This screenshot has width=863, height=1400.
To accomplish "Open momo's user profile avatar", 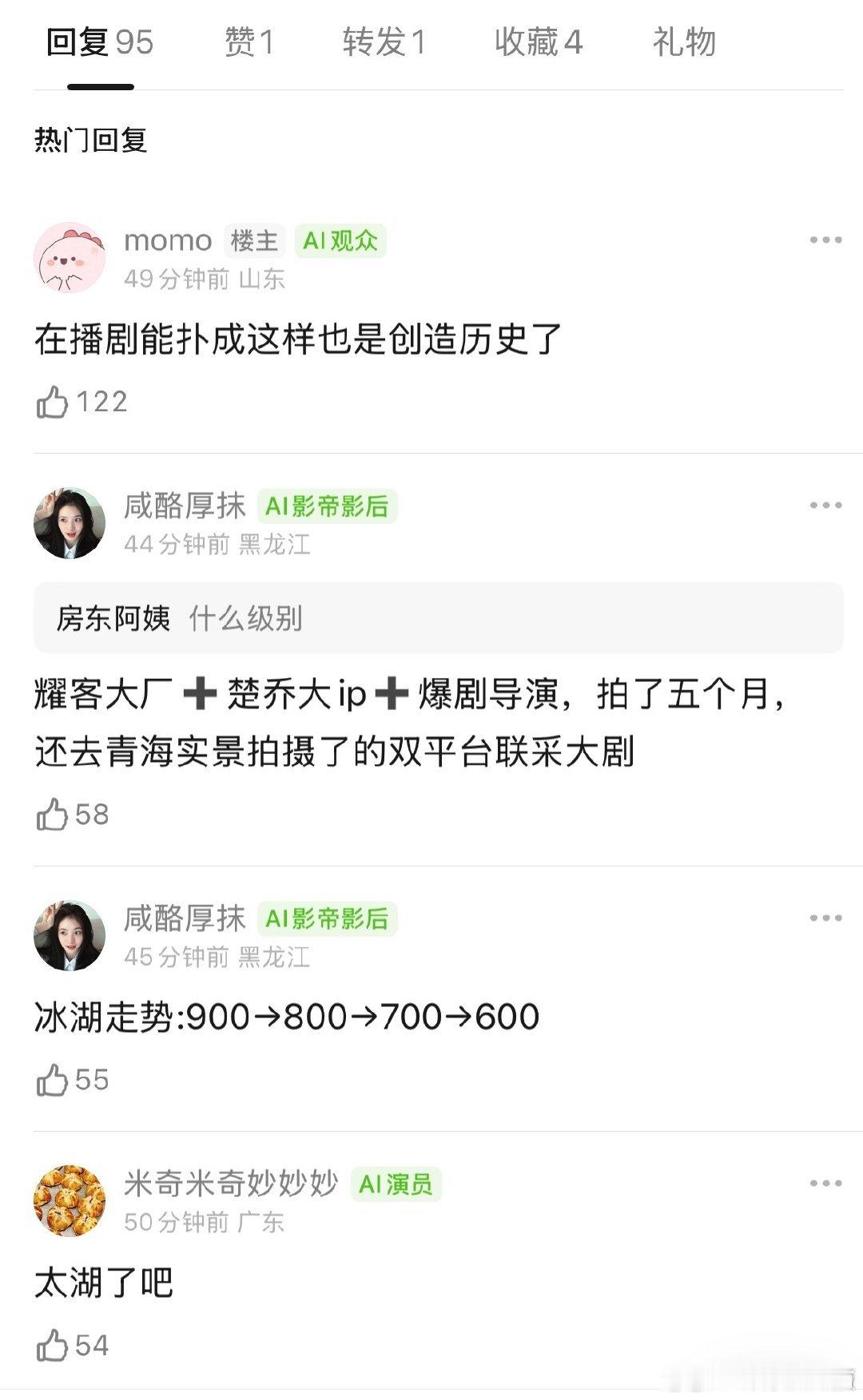I will coord(72,256).
